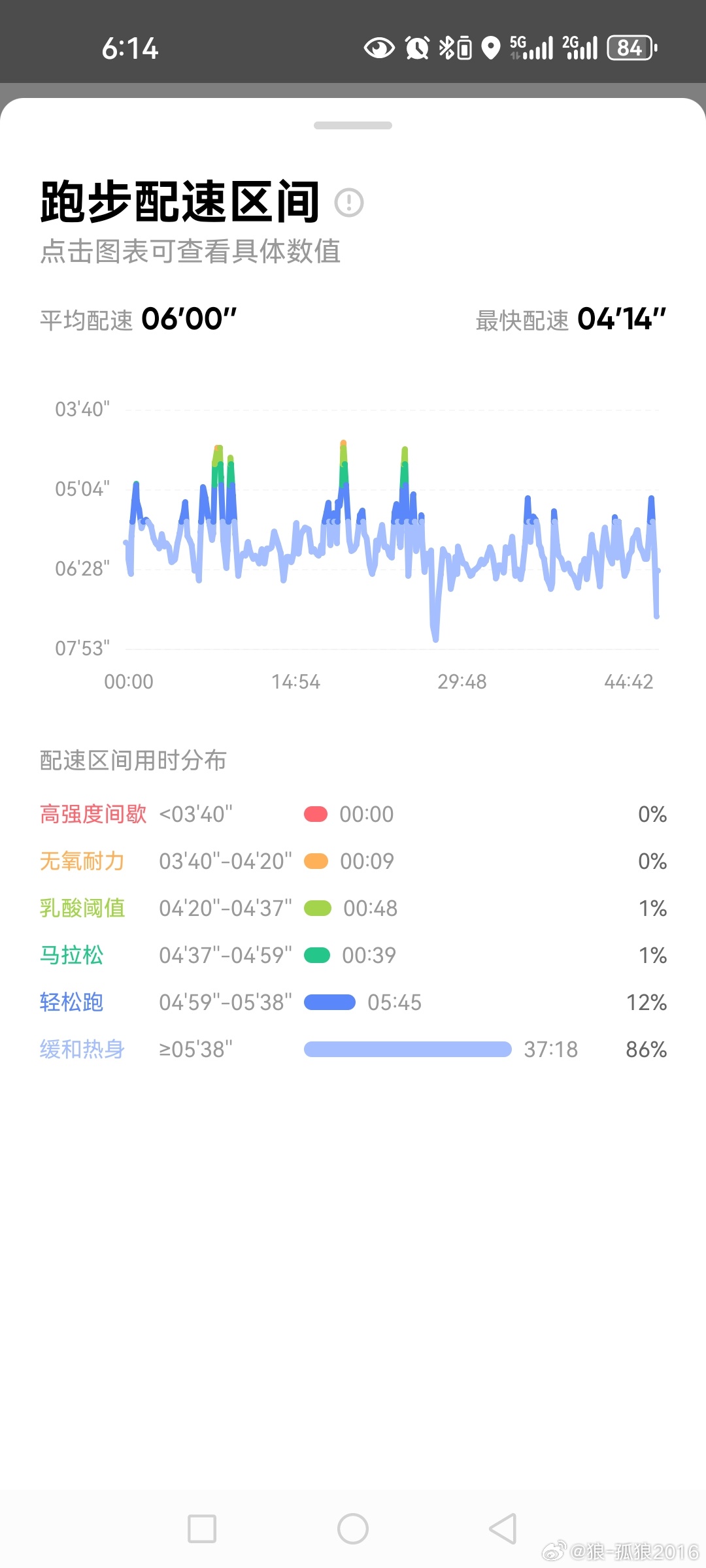Tap the recents square navigation button
This screenshot has width=706, height=1568.
[203, 1529]
